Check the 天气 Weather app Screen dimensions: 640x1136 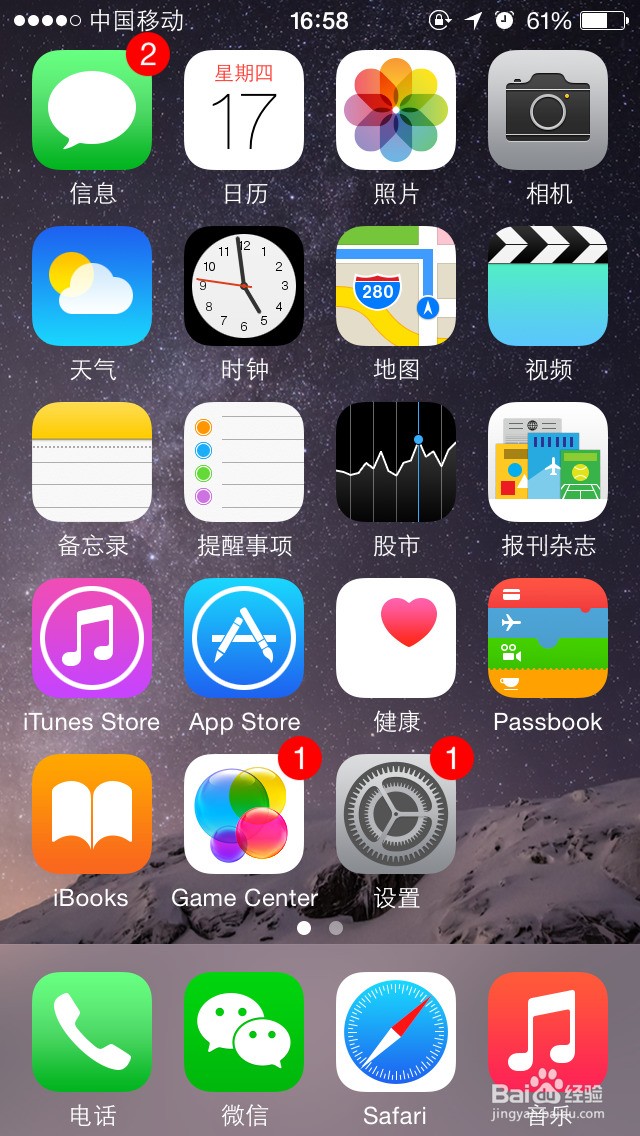92,286
